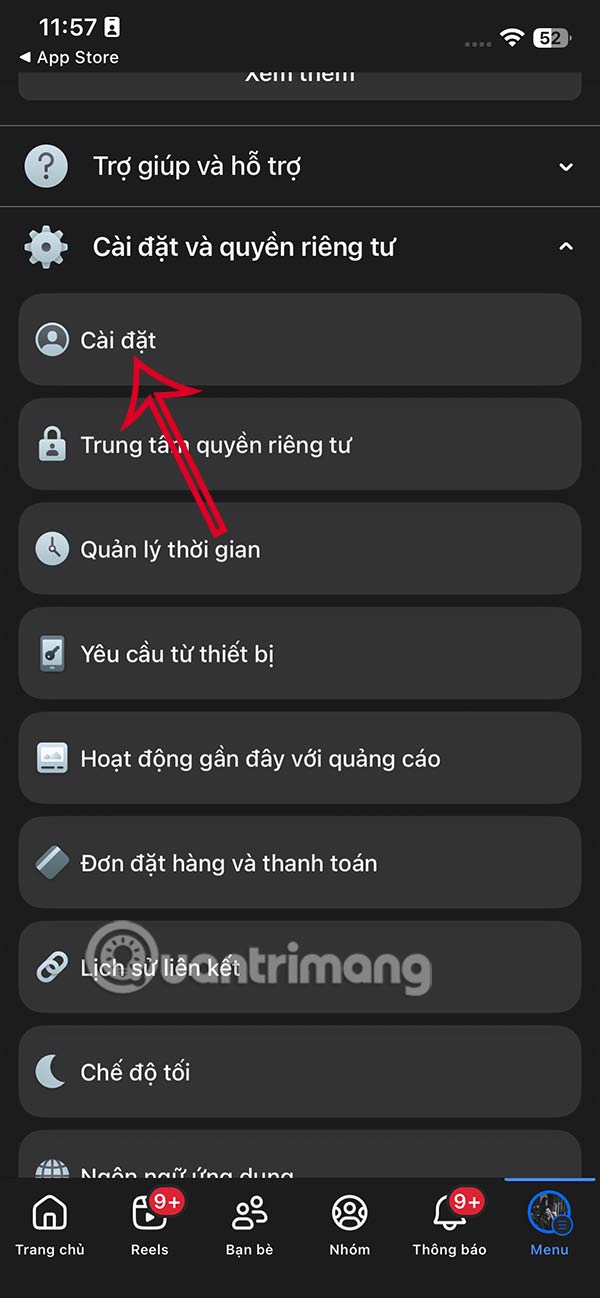Viewport: 600px width, 1298px height.
Task: View the Thông báo notifications tab
Action: [449, 1226]
